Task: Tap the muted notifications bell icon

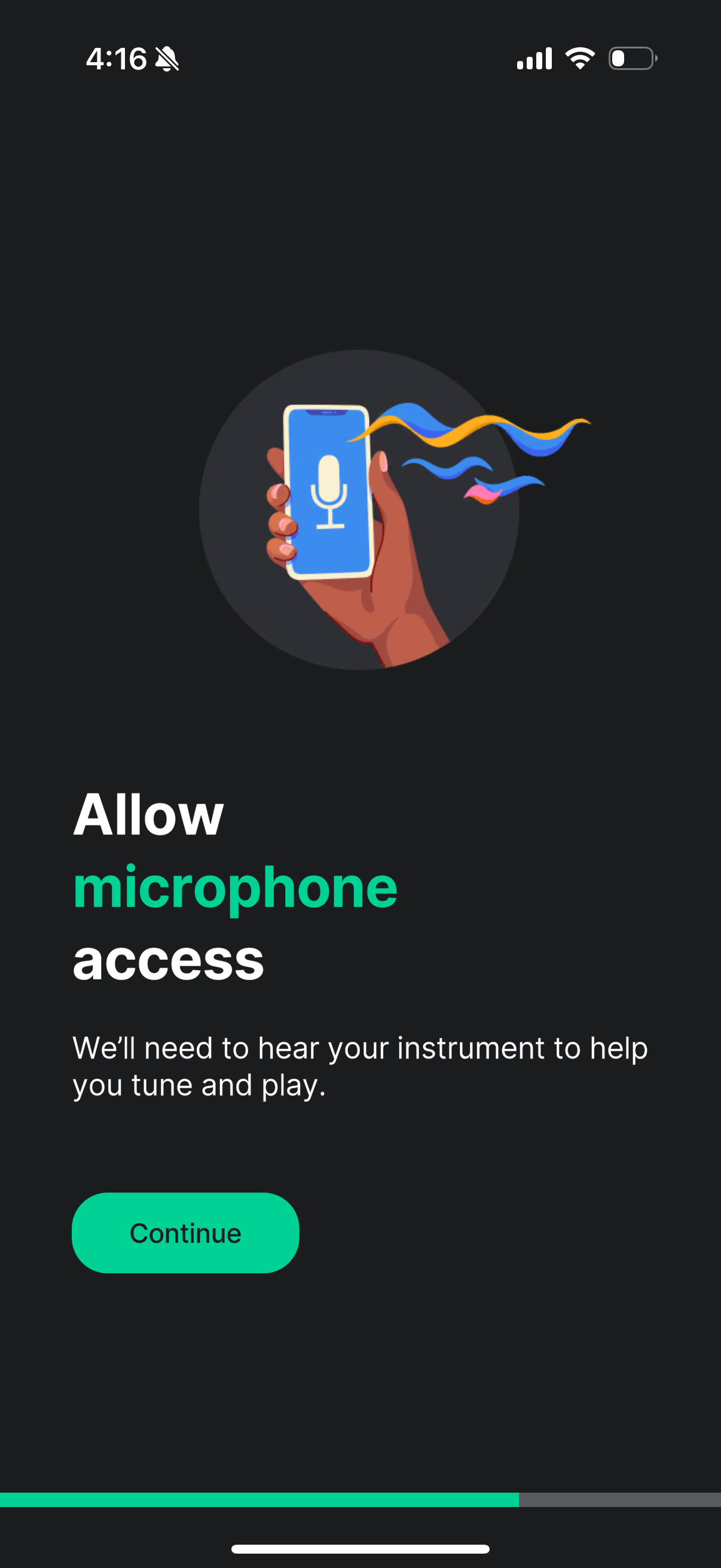Action: (166, 59)
